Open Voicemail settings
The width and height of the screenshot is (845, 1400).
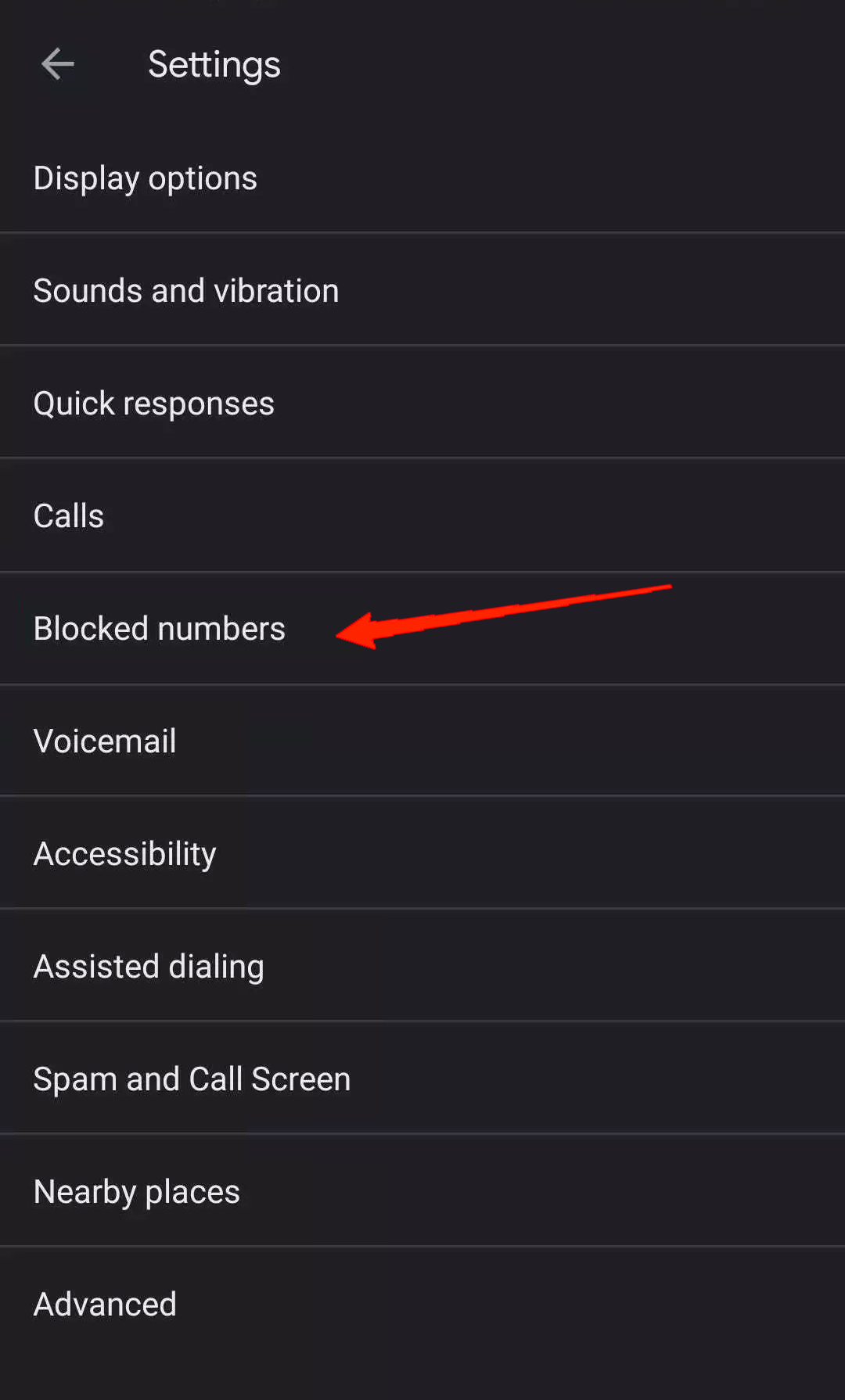[105, 740]
